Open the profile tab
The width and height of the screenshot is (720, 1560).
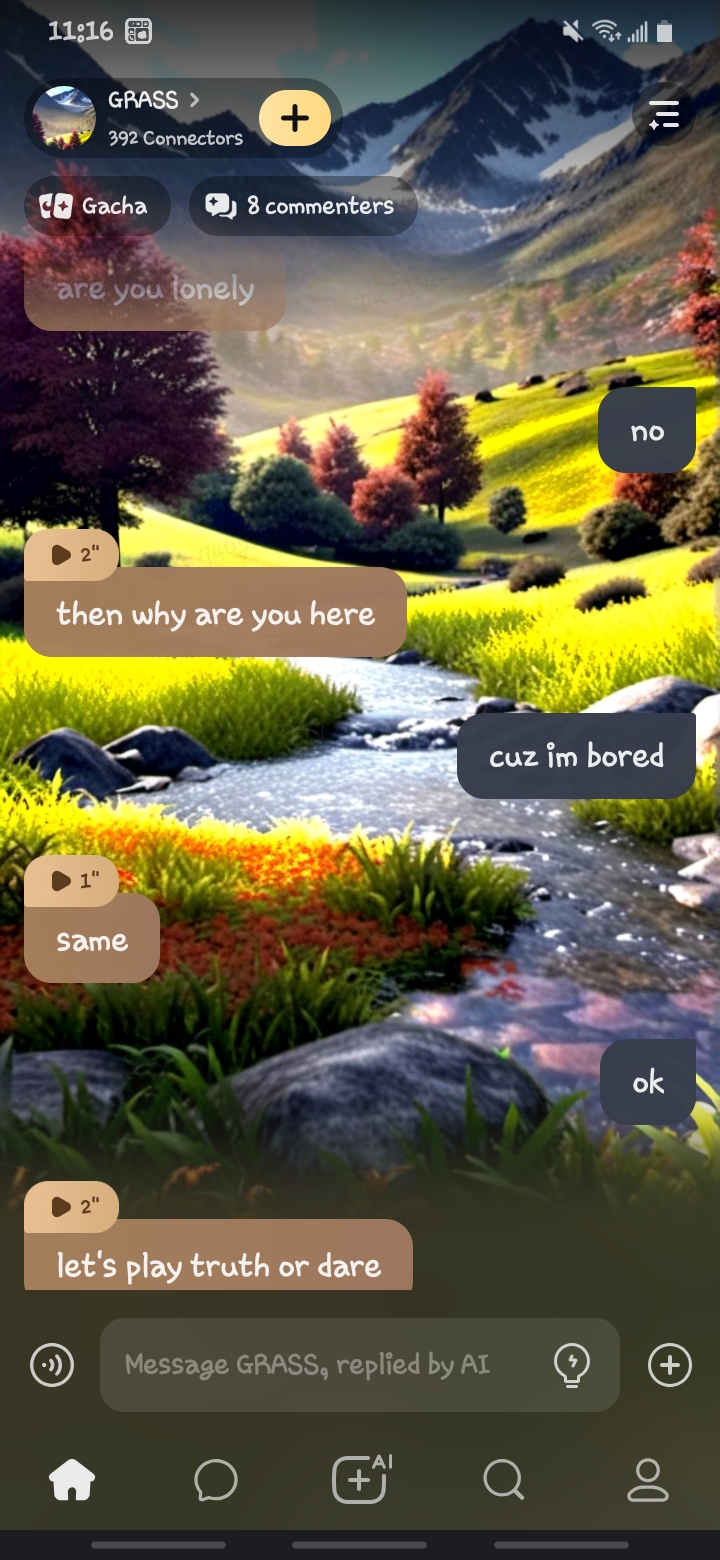[647, 1480]
